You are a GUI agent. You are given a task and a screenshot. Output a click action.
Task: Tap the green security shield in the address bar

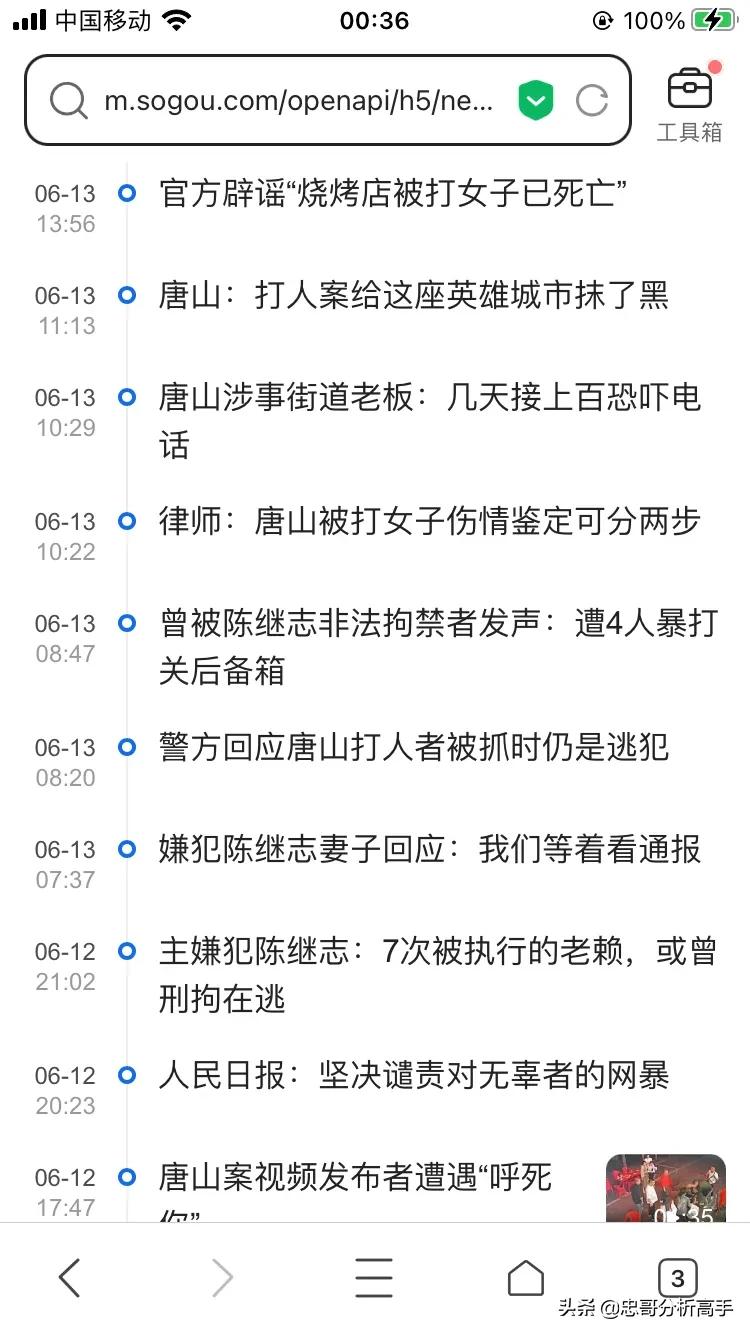536,99
